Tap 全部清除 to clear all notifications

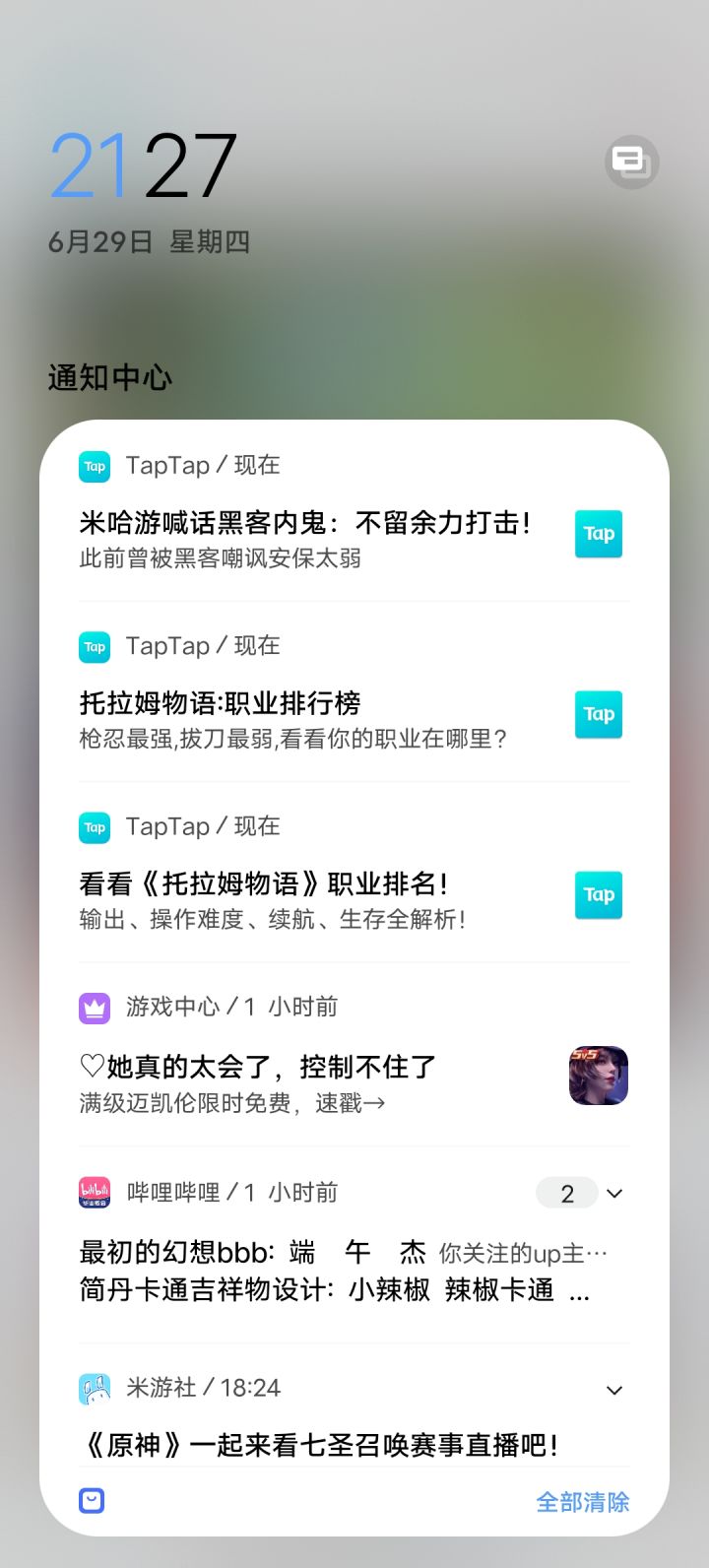tap(583, 1502)
